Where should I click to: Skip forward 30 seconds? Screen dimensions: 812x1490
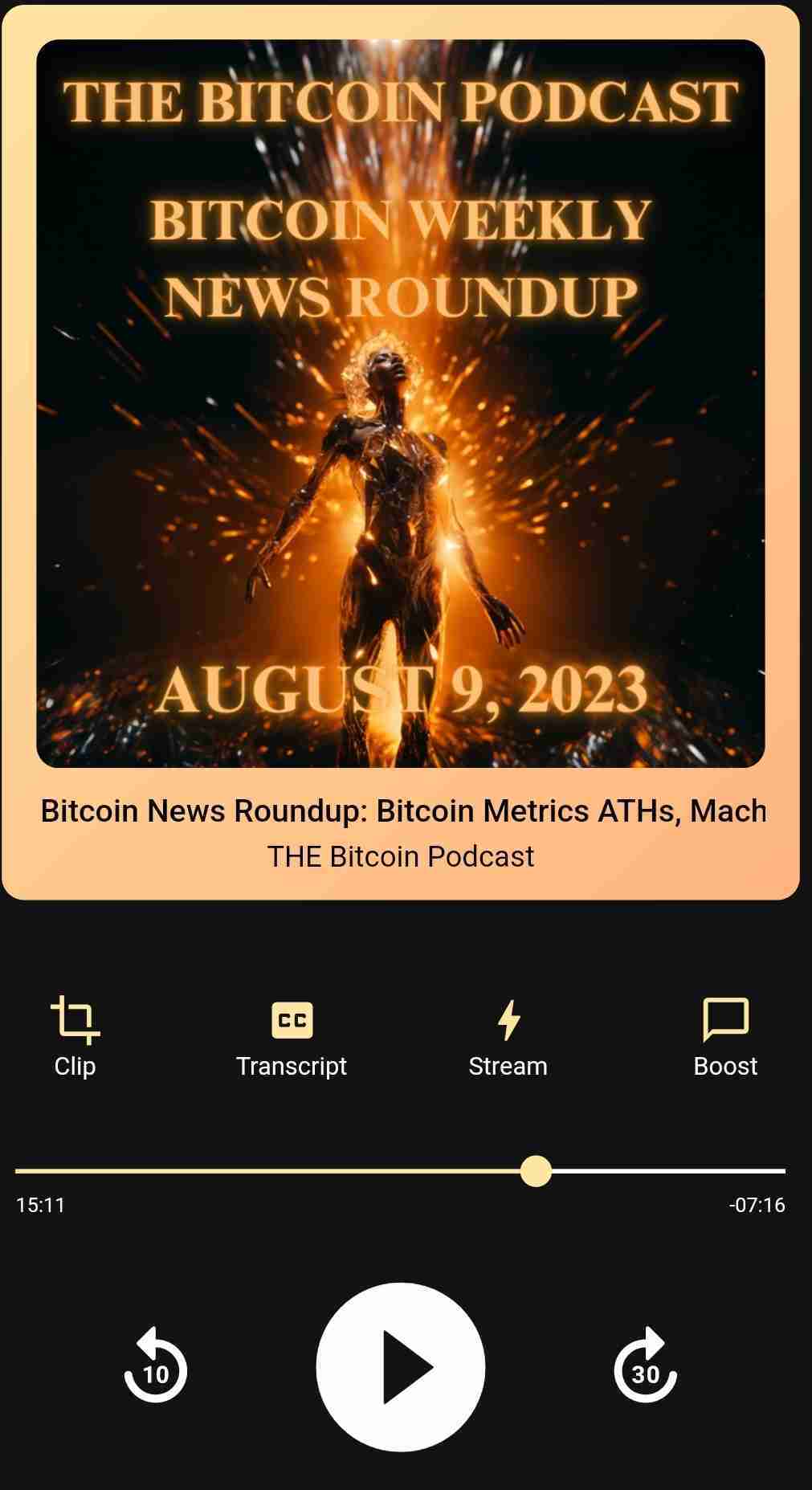pyautogui.click(x=645, y=1366)
